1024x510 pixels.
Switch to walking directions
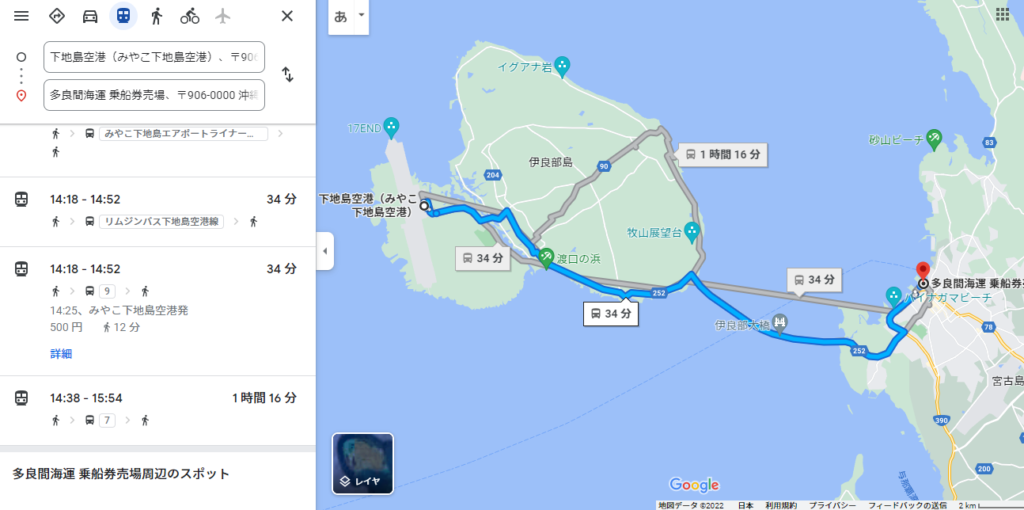(156, 16)
